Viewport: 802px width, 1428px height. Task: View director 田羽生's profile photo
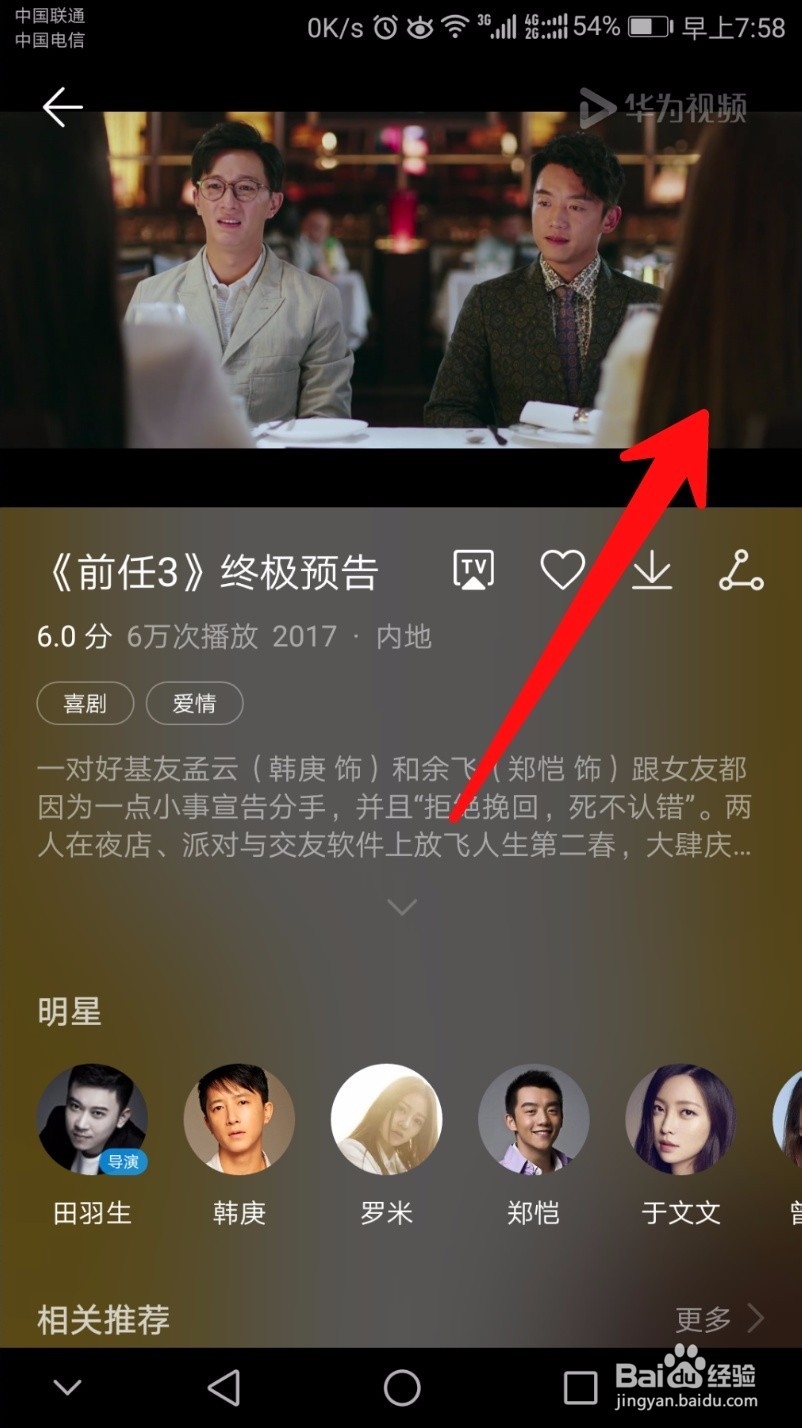coord(93,1119)
